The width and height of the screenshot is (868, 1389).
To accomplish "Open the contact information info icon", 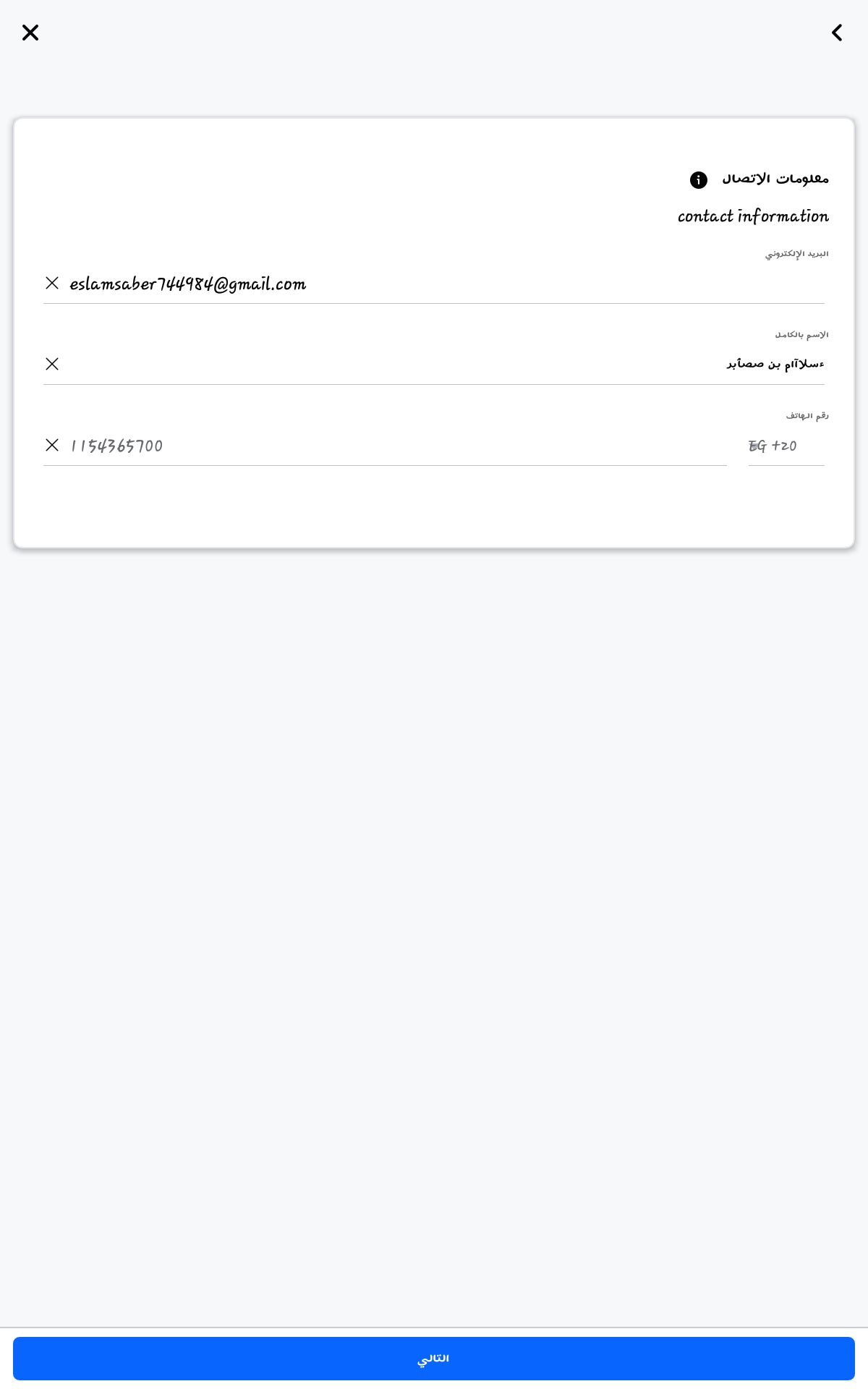I will click(x=699, y=180).
